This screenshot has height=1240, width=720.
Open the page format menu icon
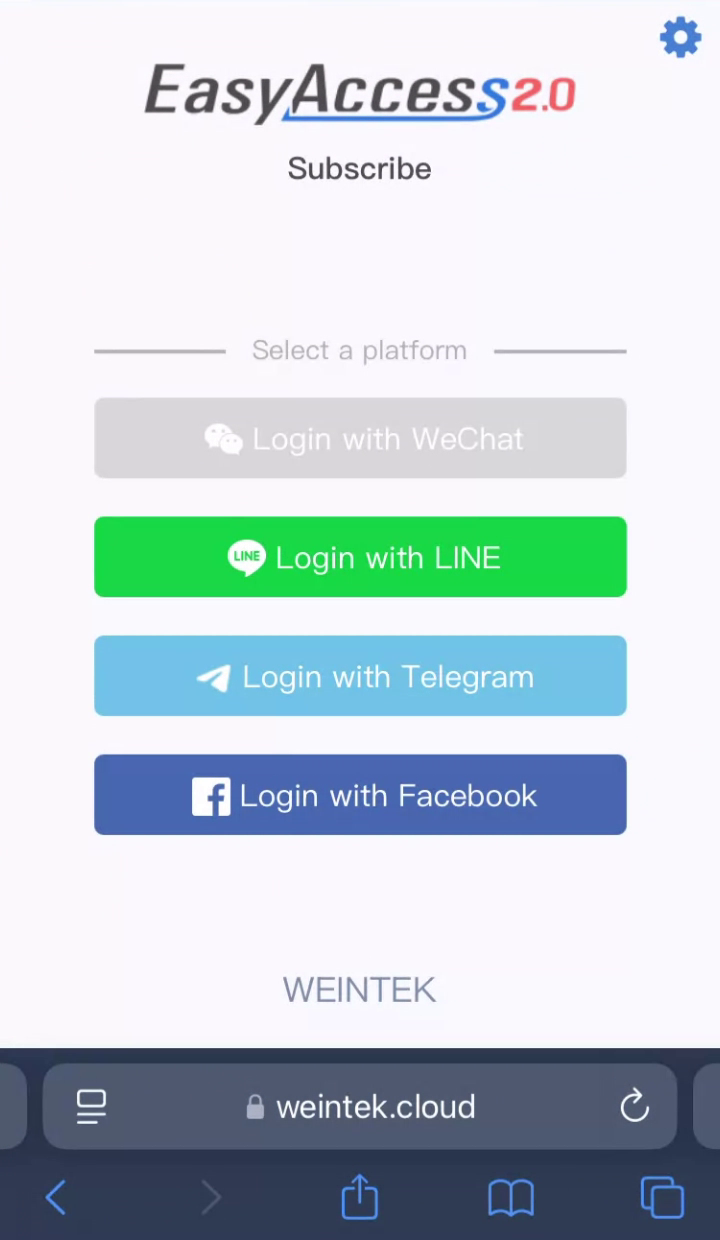point(91,1106)
